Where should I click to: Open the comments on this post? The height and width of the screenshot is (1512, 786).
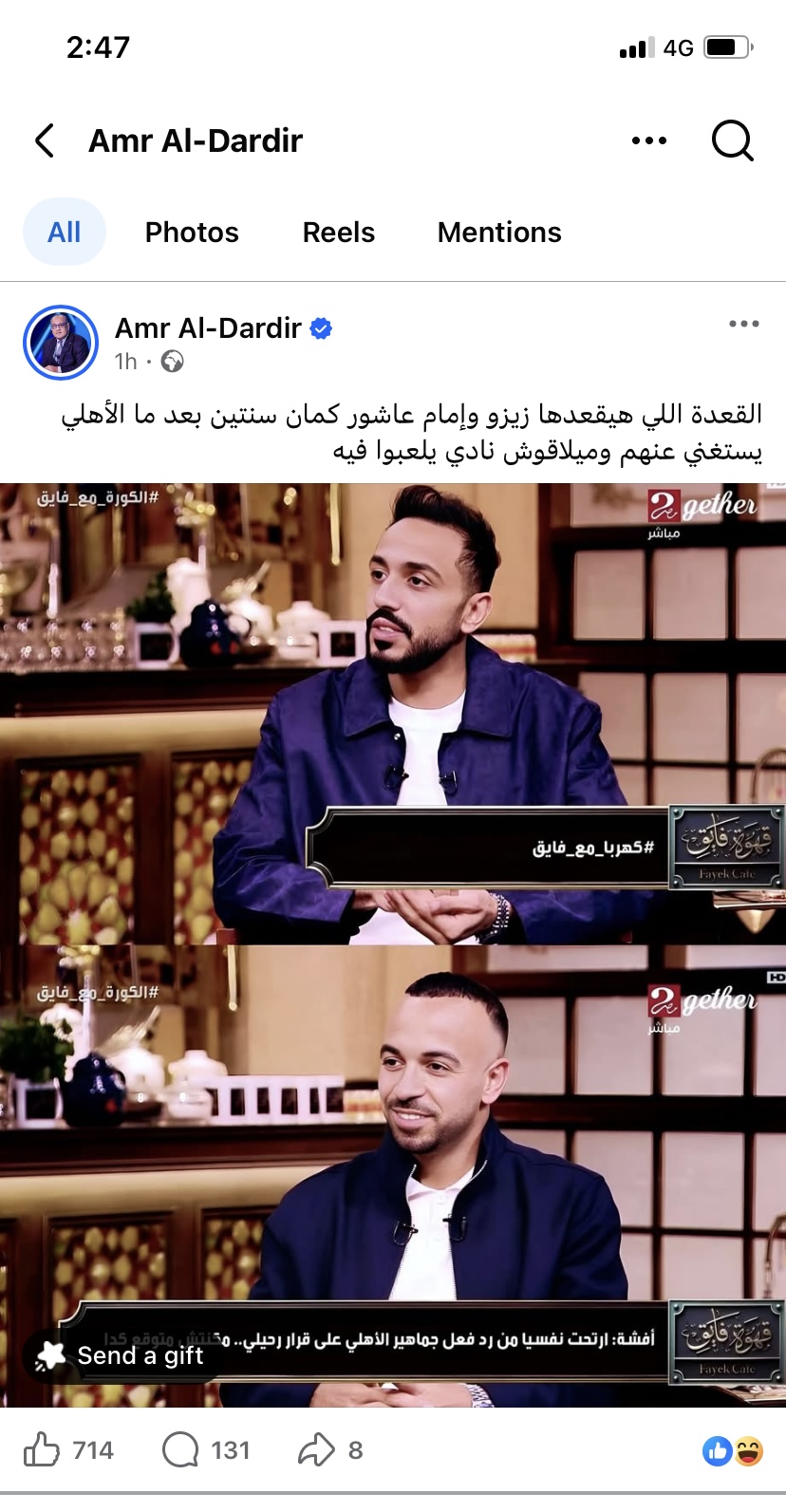(205, 1450)
